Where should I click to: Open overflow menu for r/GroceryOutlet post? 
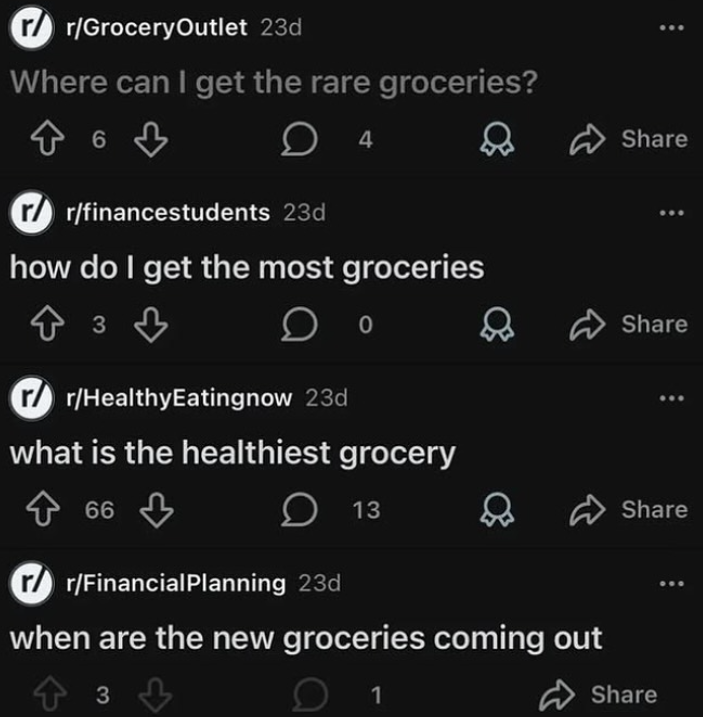coord(674,27)
